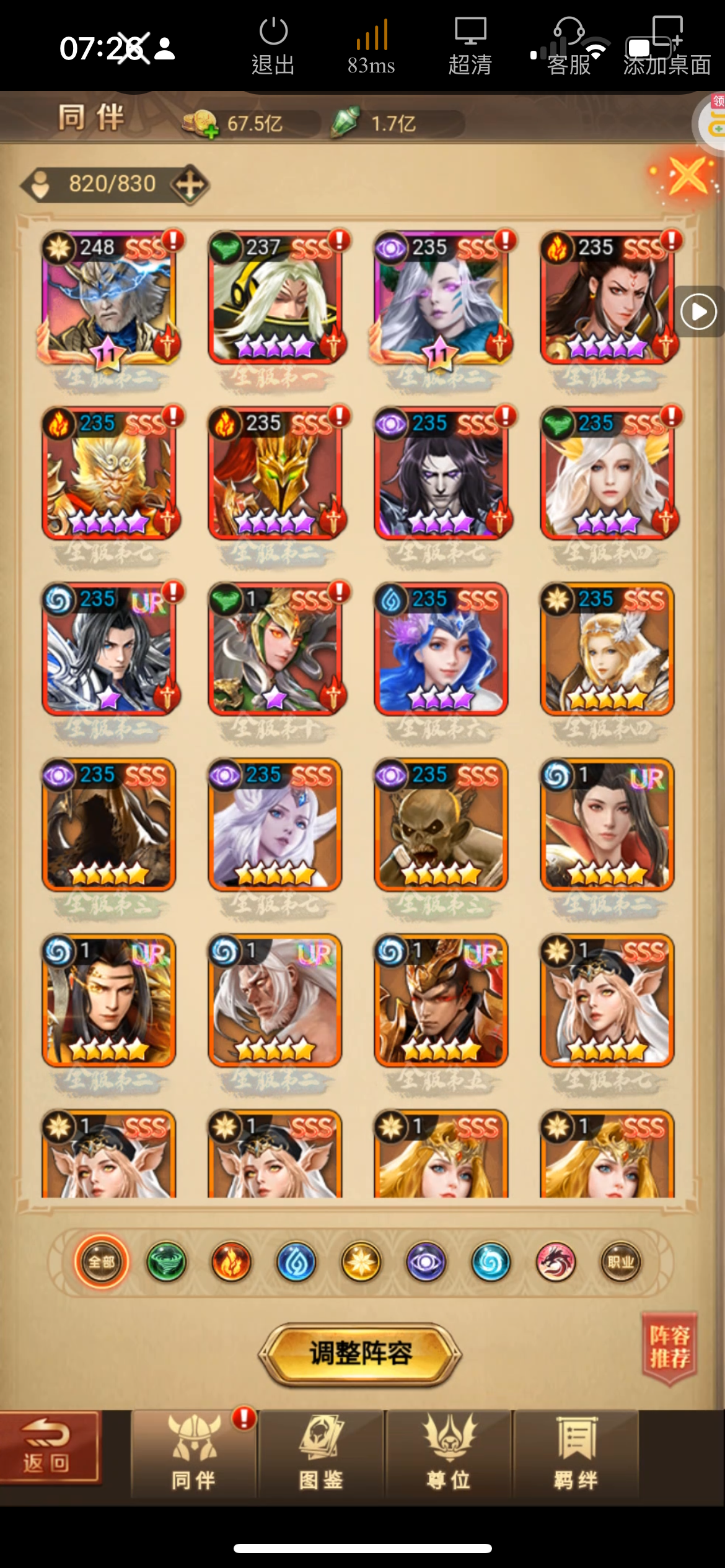
Task: Tap the plus to expand companion capacity
Action: [x=190, y=185]
